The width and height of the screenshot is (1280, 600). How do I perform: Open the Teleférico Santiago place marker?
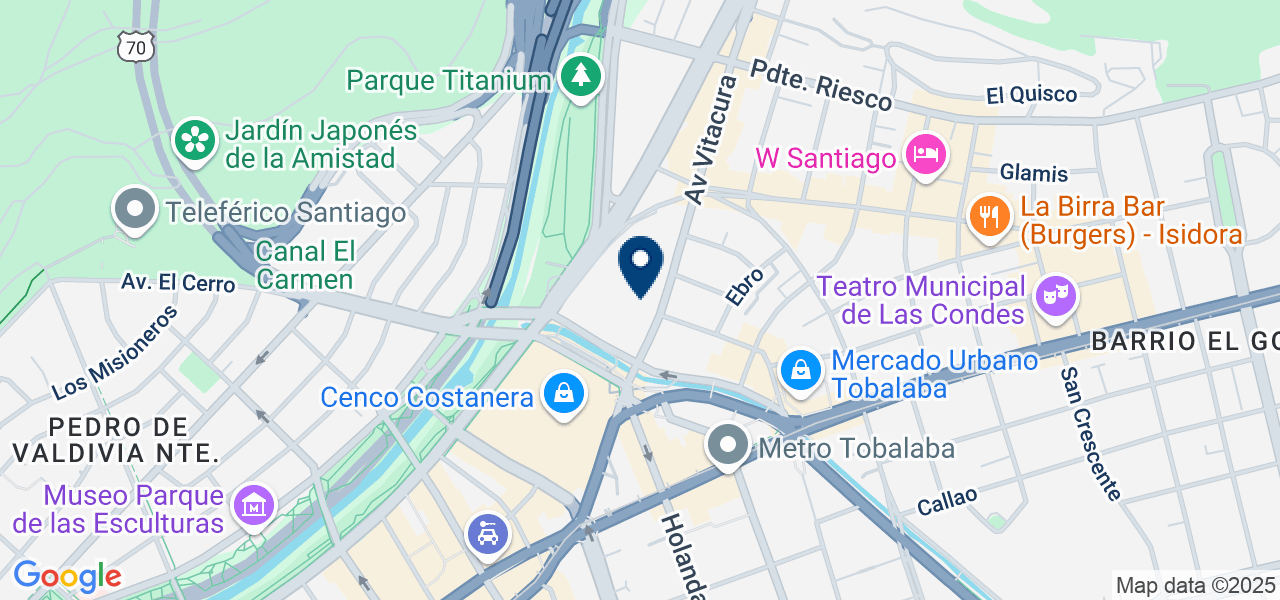[134, 210]
